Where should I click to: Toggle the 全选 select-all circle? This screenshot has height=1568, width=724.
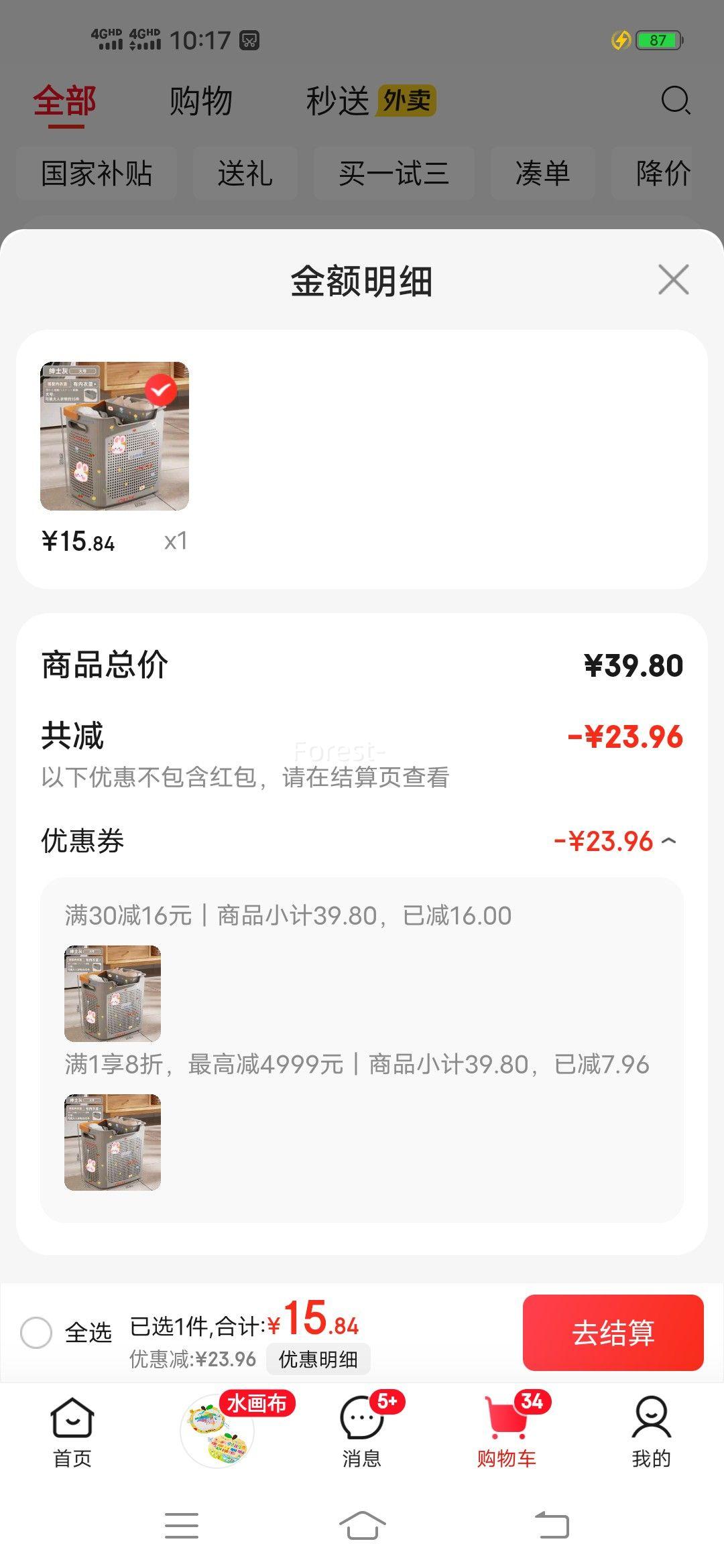point(36,1333)
